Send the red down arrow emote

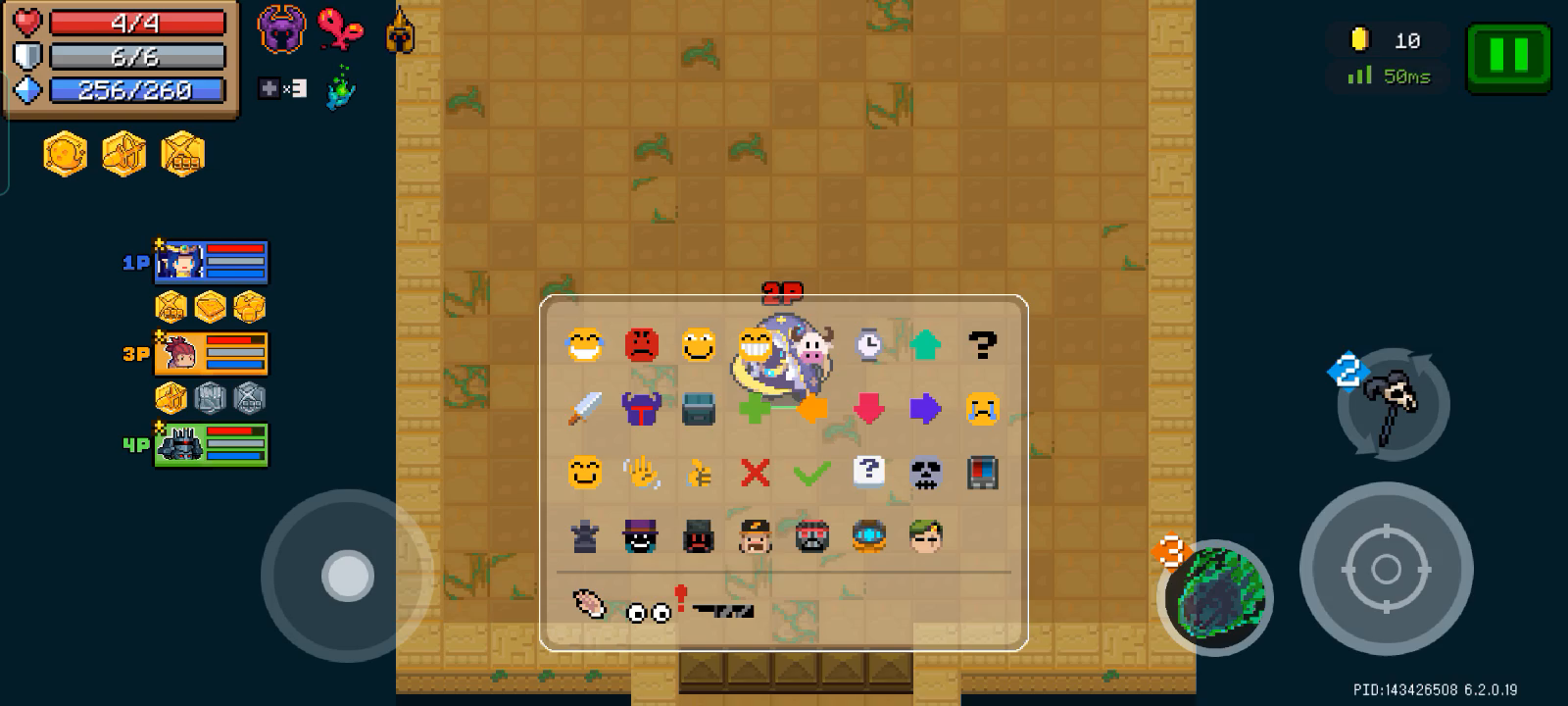coord(868,409)
